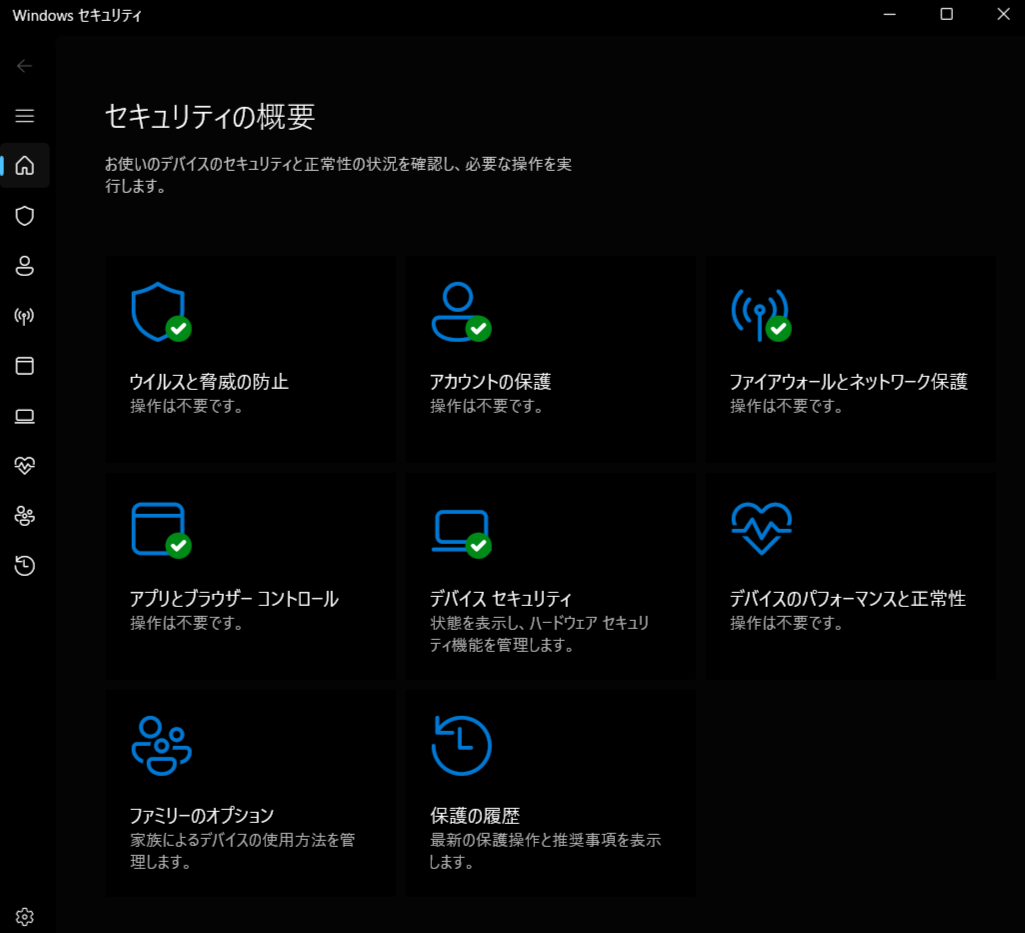This screenshot has height=933, width=1025.
Task: Open the 保護の履歴 card
Action: pos(550,792)
